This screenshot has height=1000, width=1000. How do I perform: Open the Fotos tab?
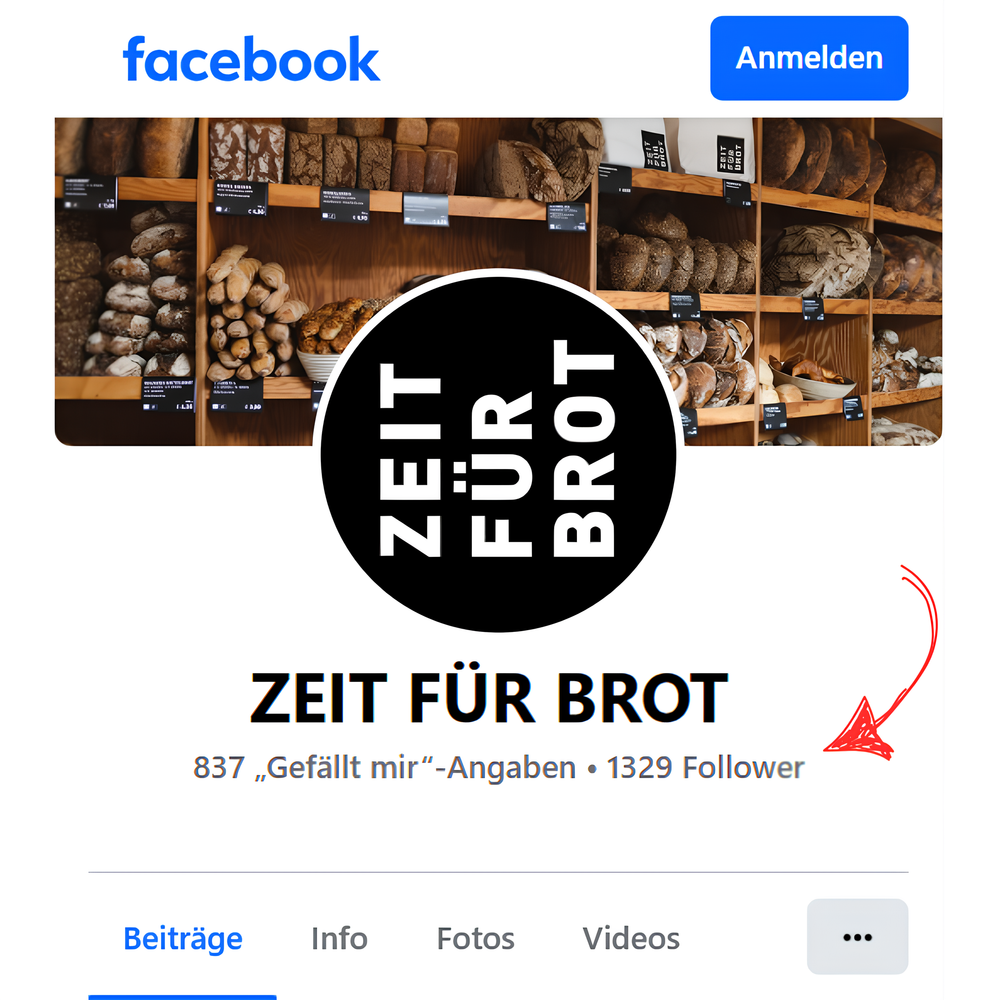(x=475, y=939)
